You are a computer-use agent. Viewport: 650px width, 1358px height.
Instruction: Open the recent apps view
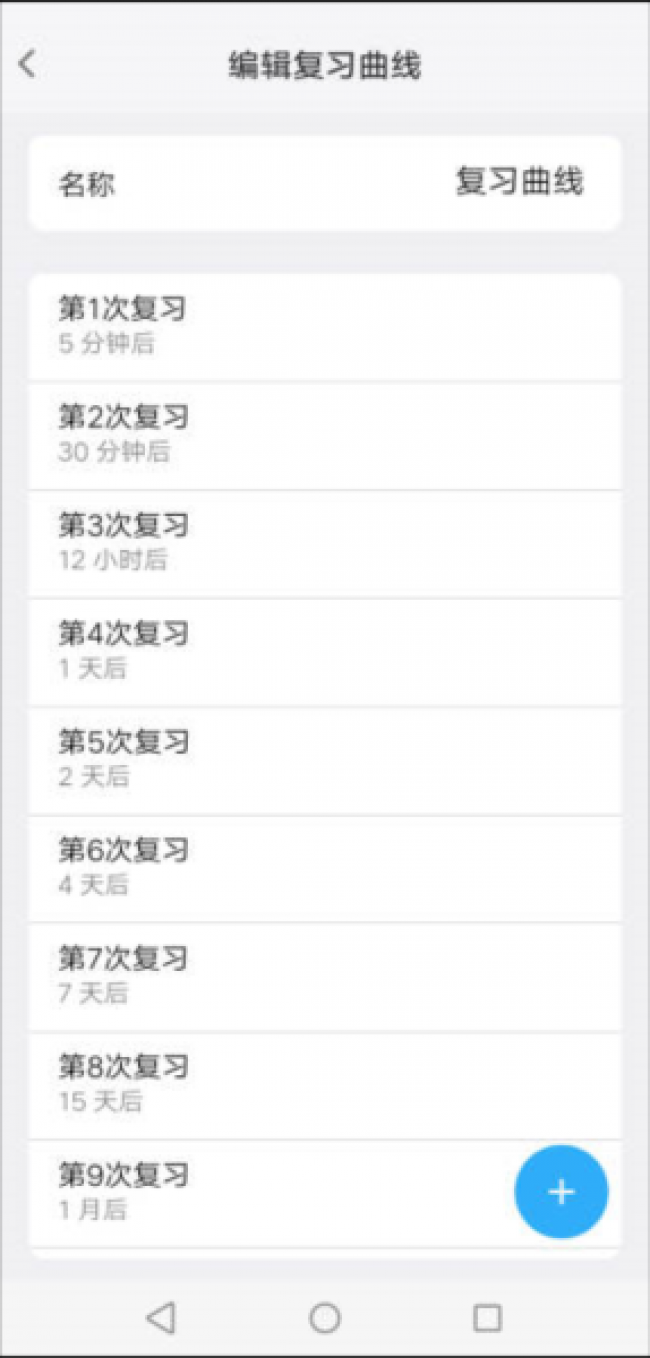point(487,1318)
